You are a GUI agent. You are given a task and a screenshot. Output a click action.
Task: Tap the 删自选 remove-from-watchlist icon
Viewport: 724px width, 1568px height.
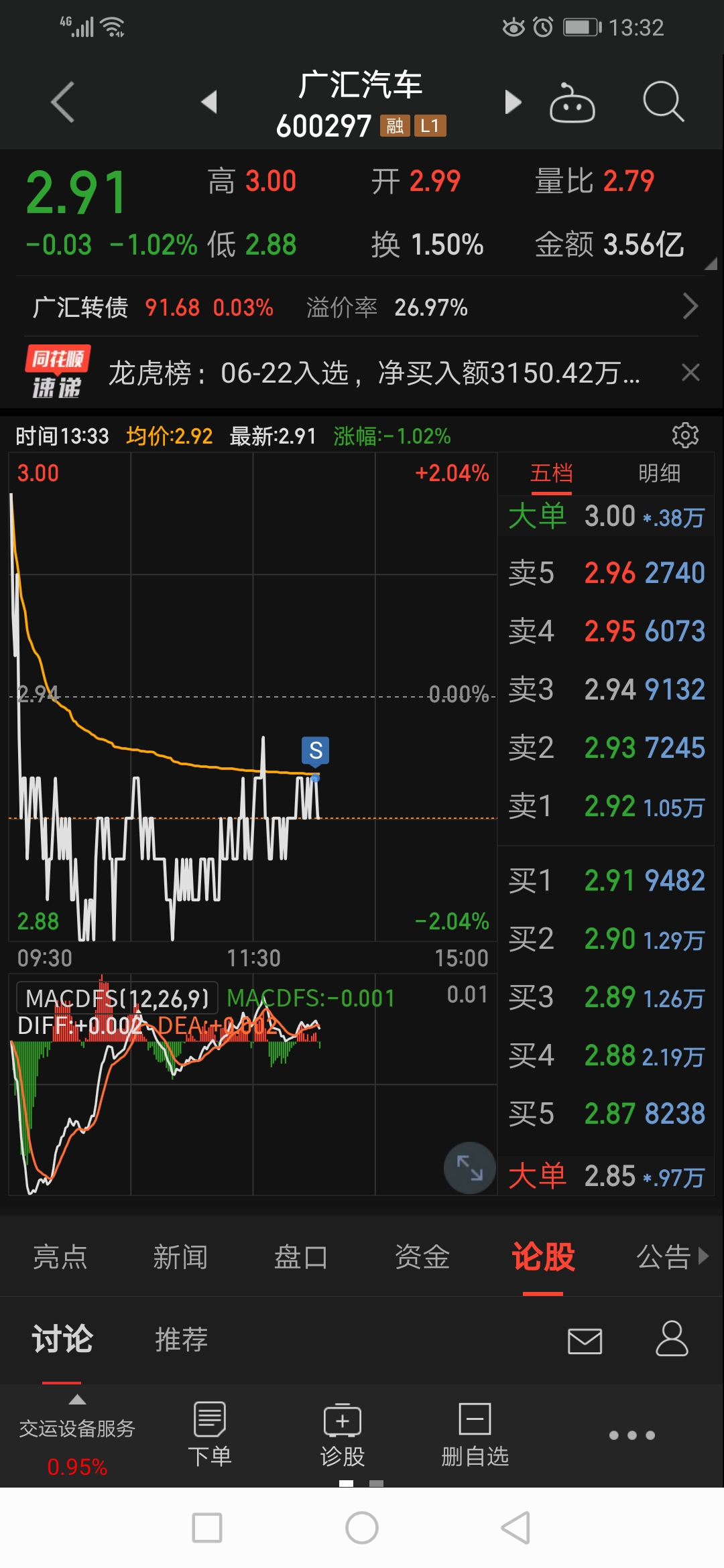coord(474,1434)
